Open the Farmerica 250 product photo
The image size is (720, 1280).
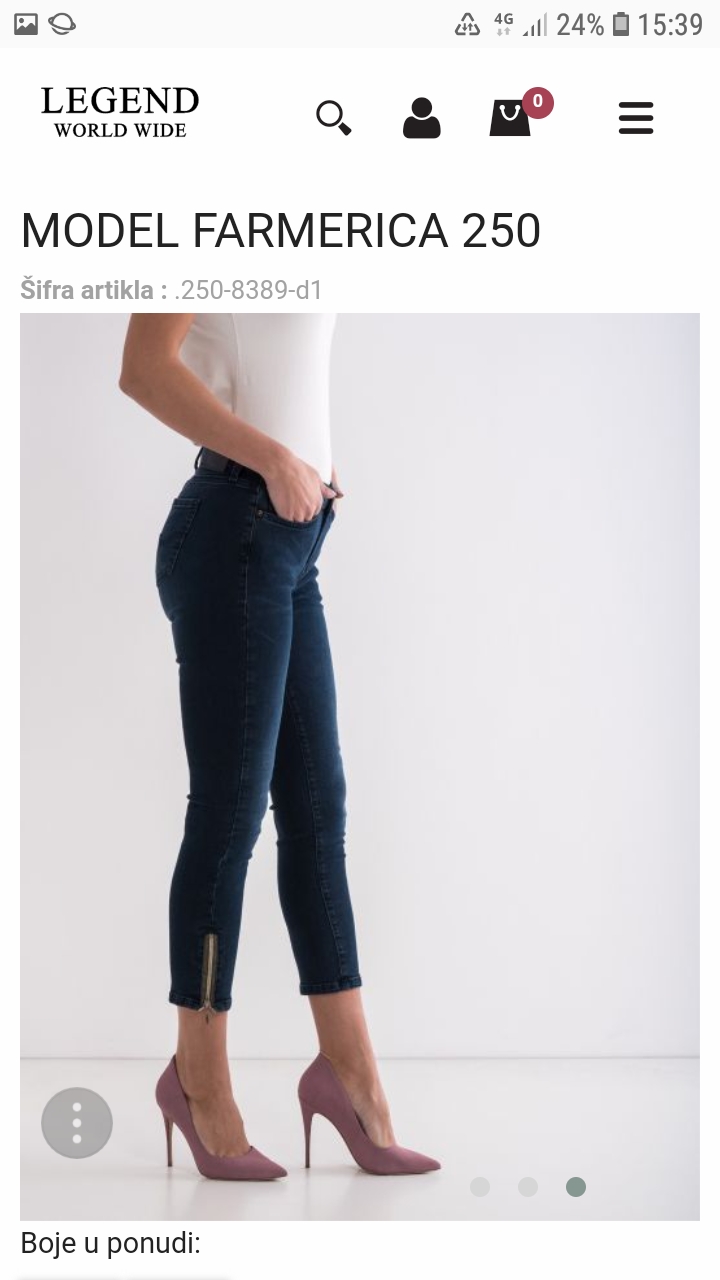coord(360,700)
